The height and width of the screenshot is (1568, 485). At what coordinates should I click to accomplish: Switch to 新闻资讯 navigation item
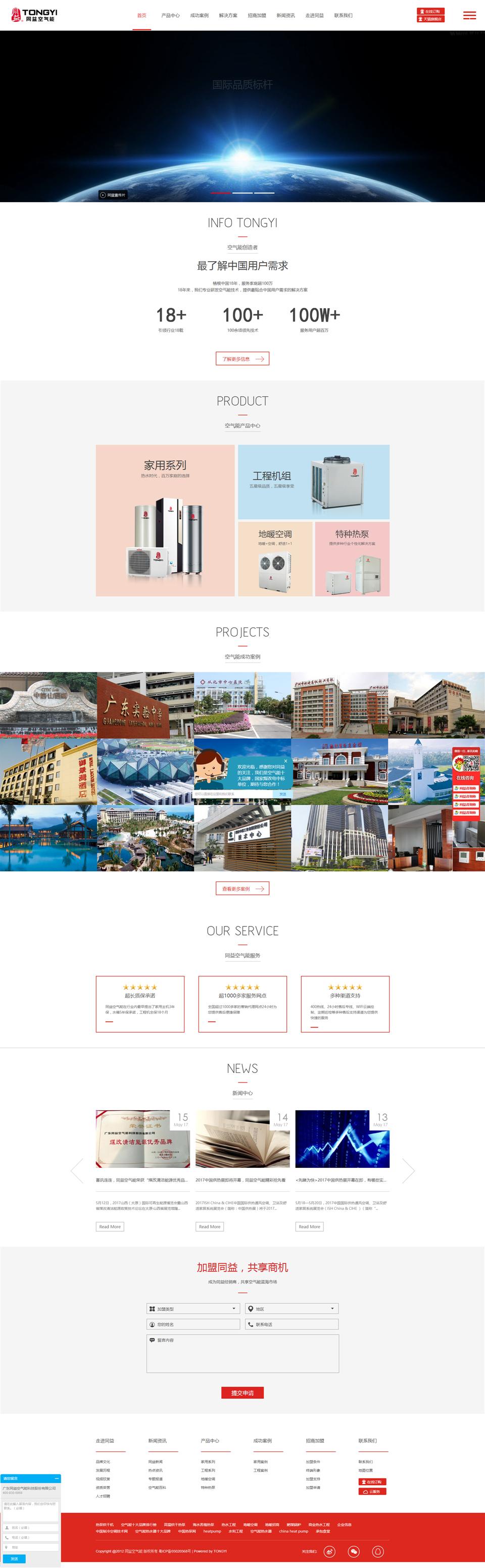285,15
